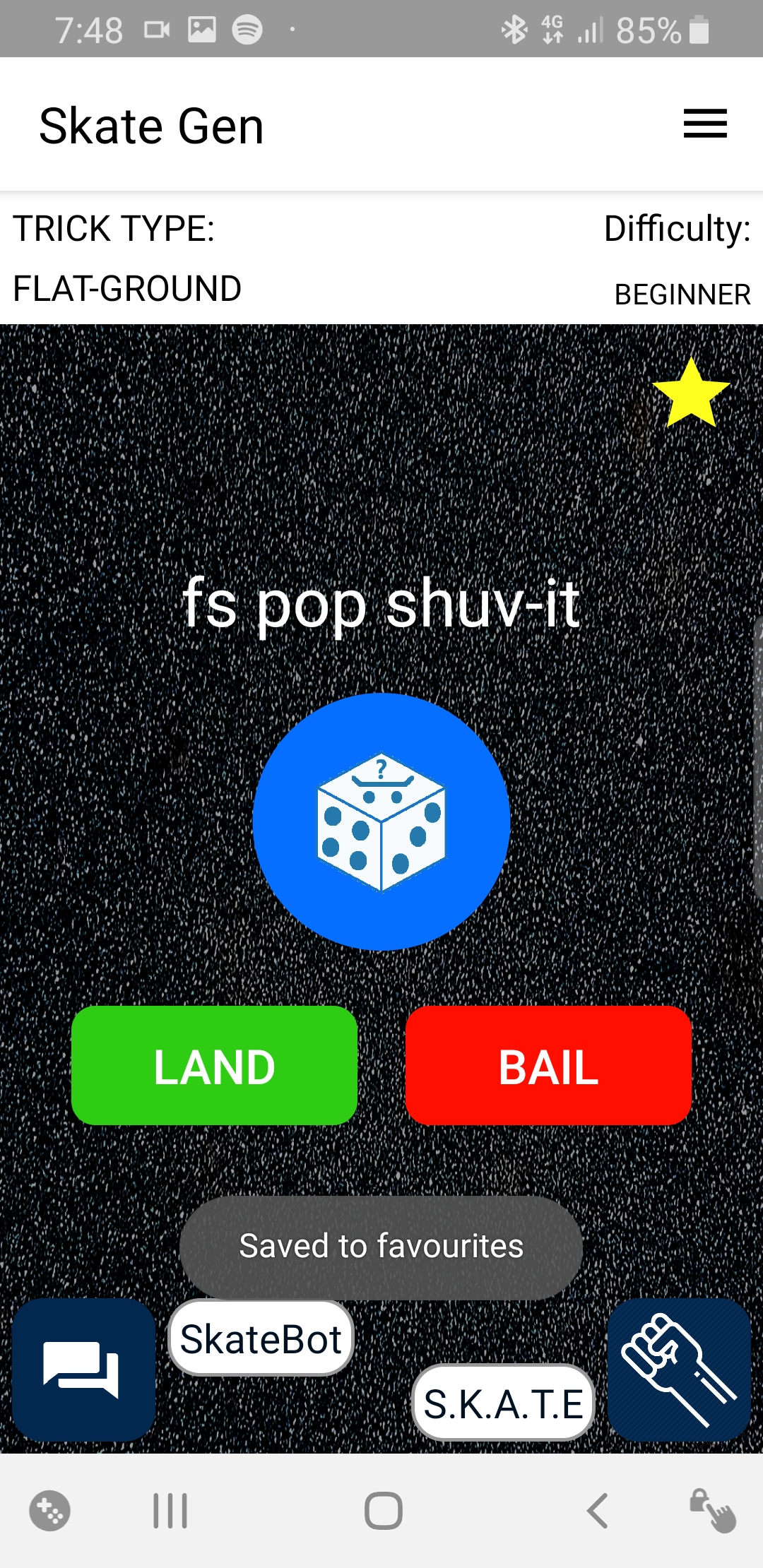Image resolution: width=763 pixels, height=1568 pixels.
Task: Mark the trick as LAND
Action: 214,1065
